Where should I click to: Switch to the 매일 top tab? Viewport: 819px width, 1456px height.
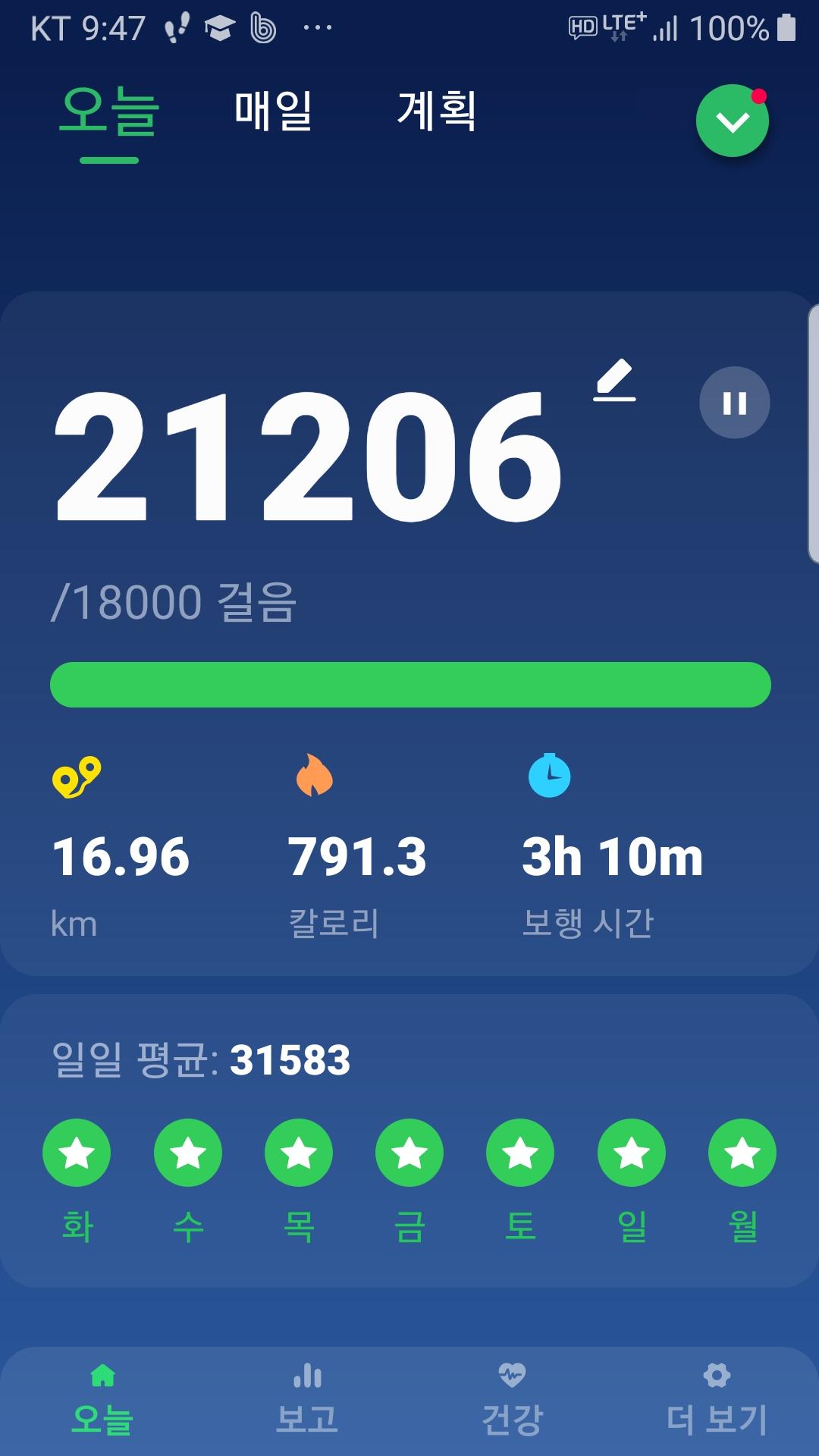point(273,111)
